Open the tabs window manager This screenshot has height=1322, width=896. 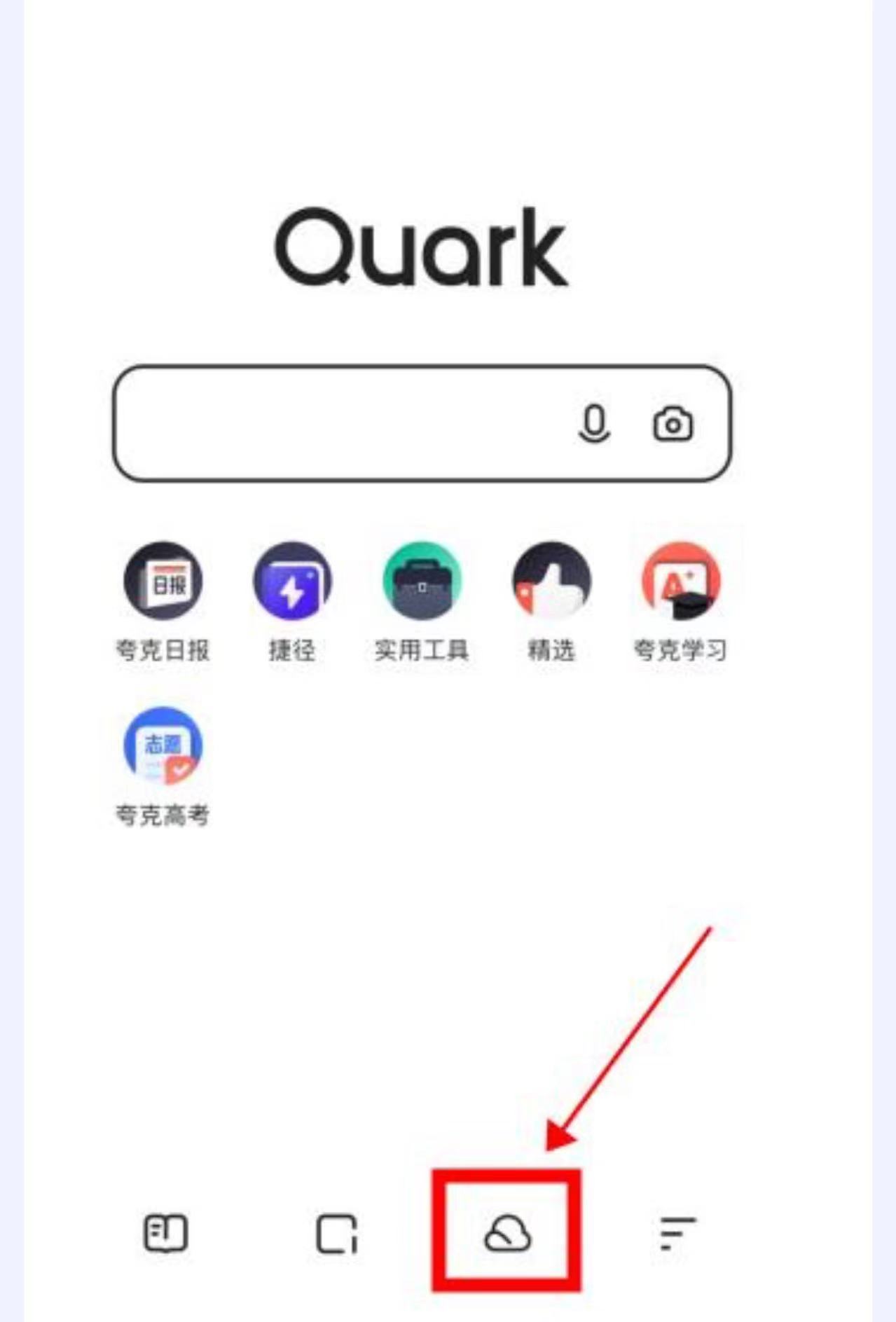tap(337, 1234)
